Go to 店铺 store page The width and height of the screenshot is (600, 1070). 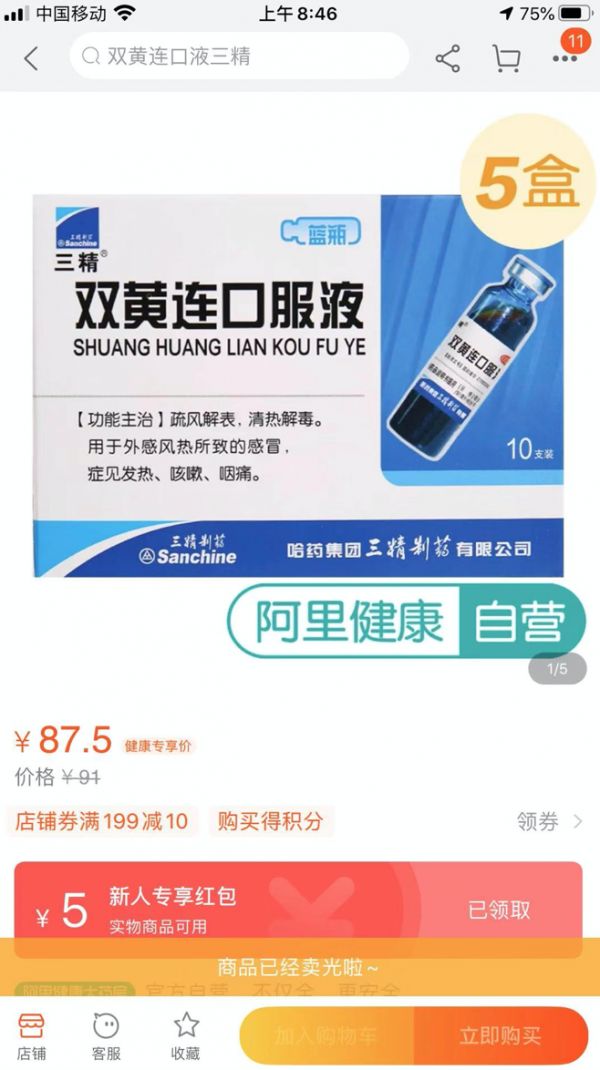coord(31,1036)
